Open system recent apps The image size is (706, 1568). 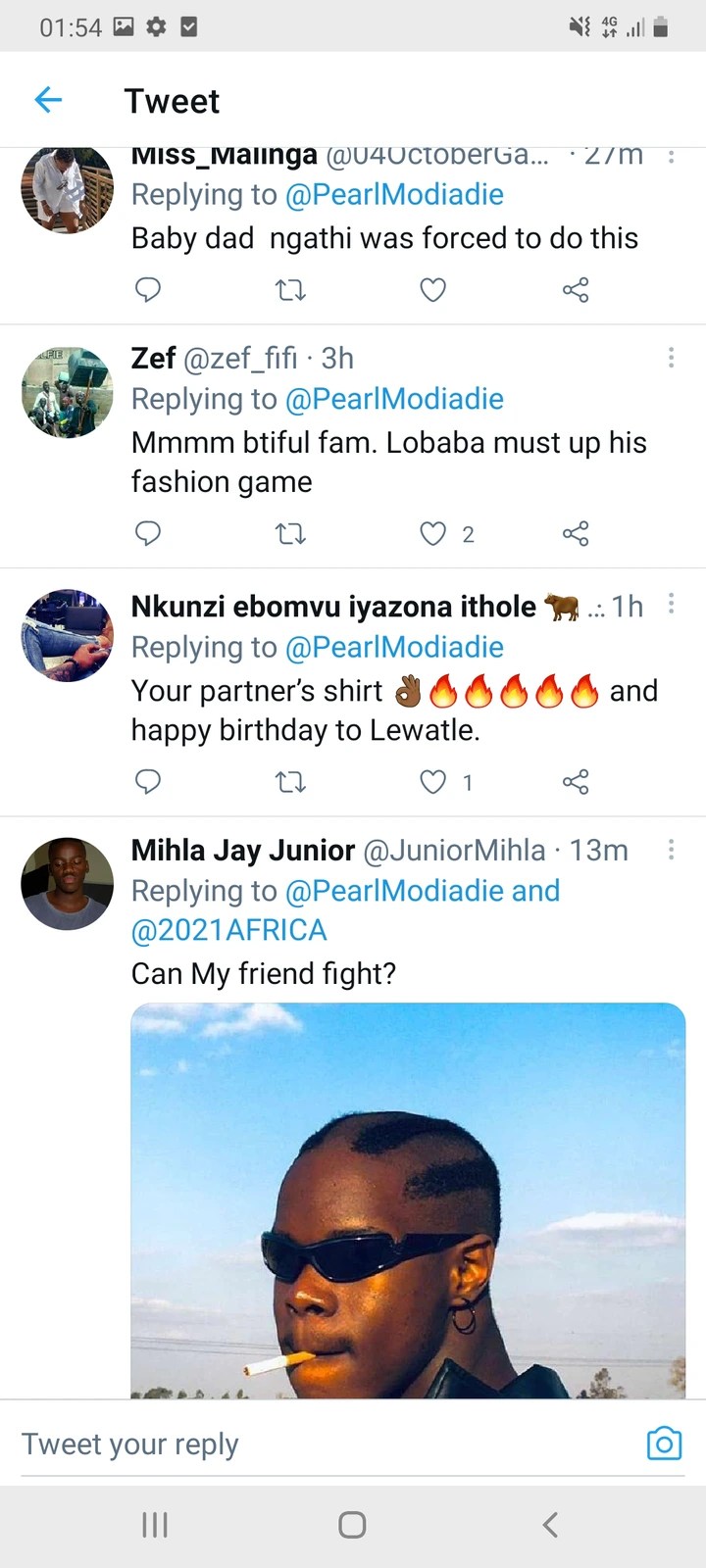(x=155, y=1525)
